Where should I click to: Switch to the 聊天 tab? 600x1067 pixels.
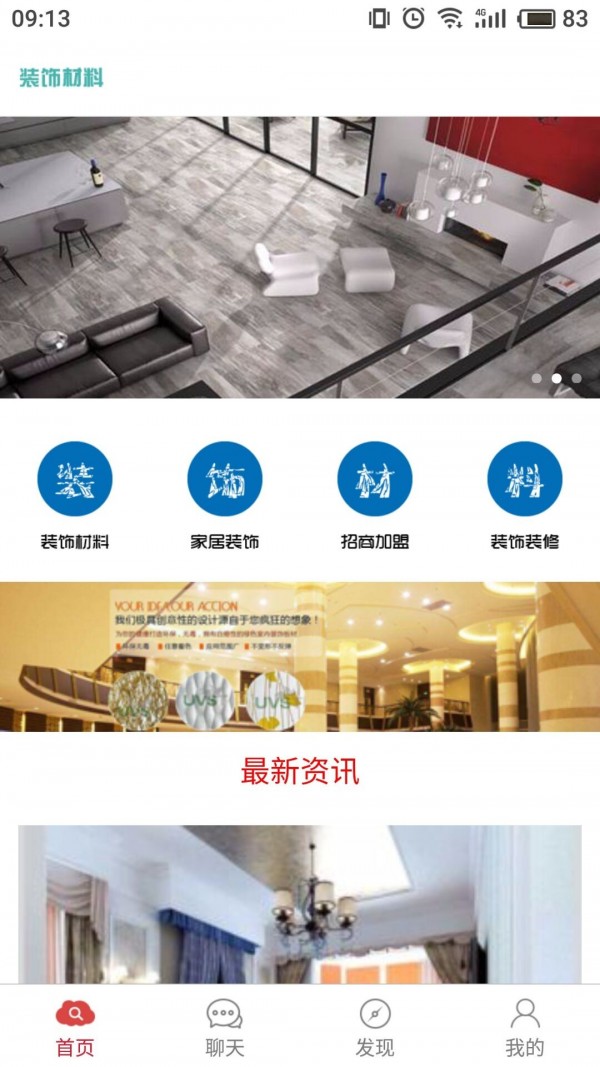pos(225,1027)
